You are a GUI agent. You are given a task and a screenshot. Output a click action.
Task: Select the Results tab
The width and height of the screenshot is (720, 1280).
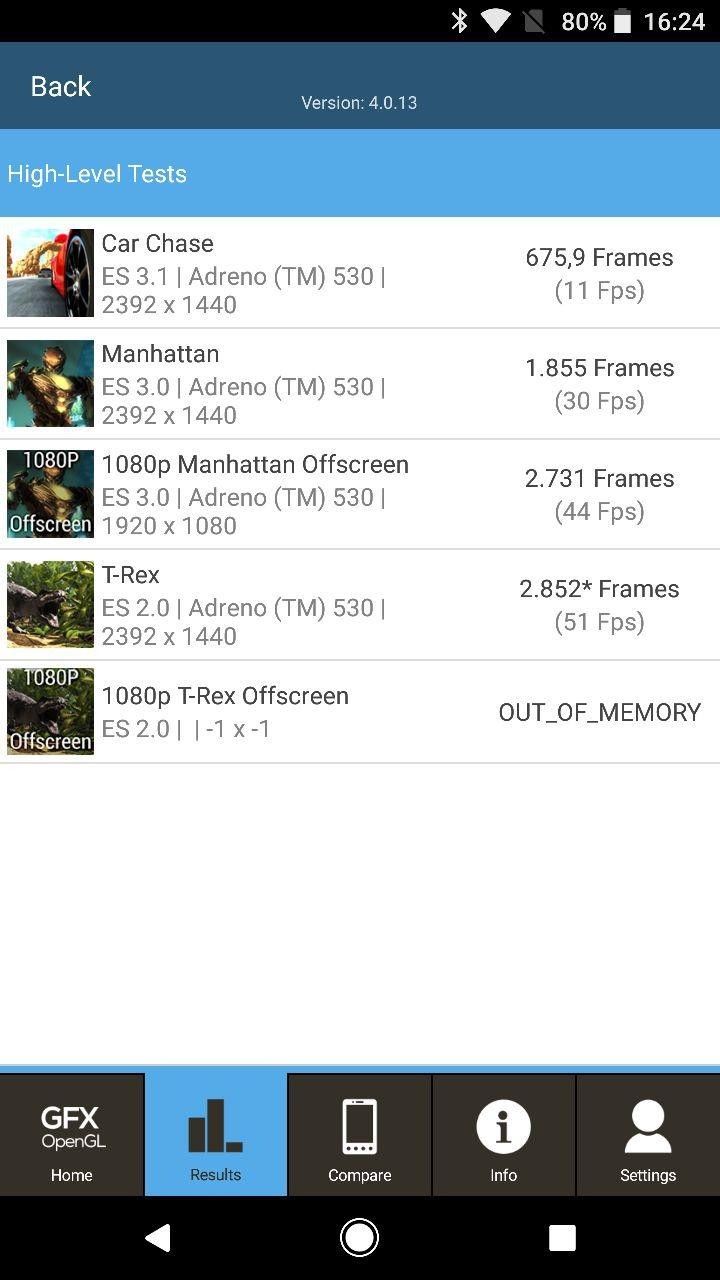(216, 1136)
